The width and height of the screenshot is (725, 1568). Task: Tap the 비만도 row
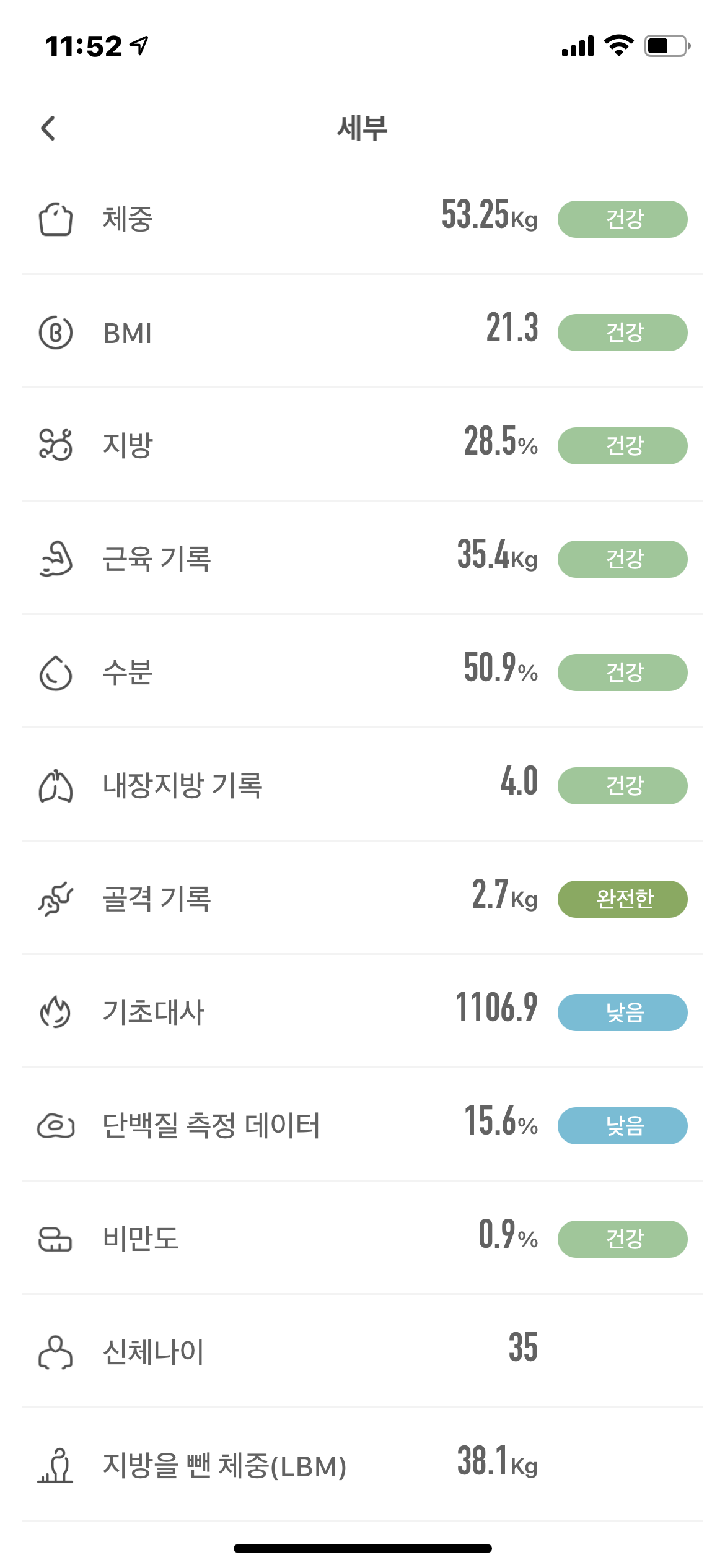(362, 1239)
